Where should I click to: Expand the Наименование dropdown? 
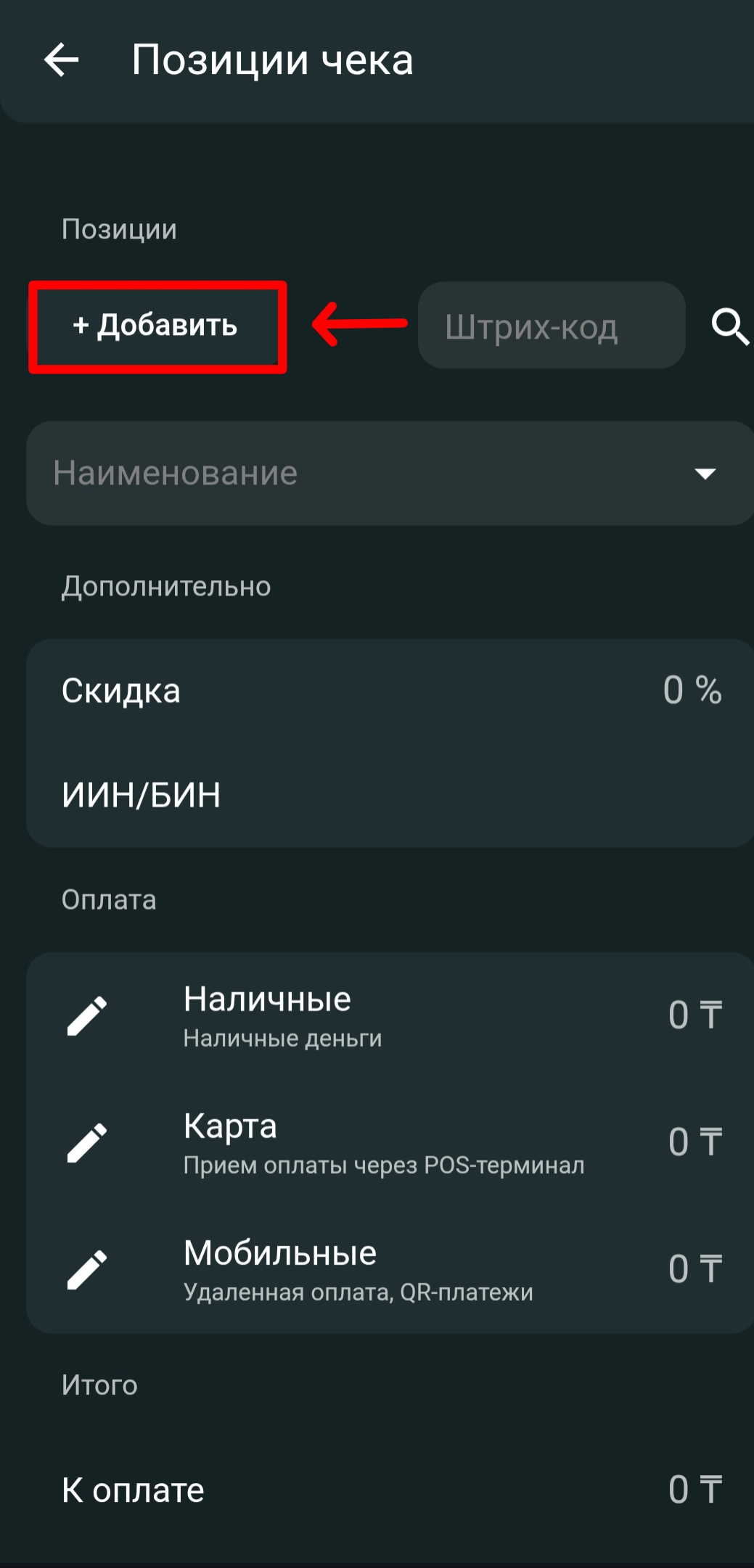(390, 474)
